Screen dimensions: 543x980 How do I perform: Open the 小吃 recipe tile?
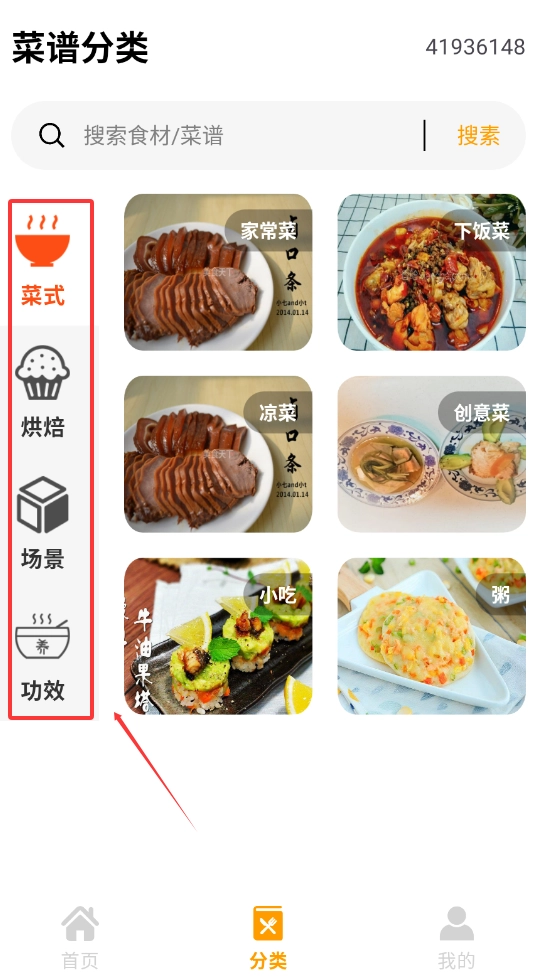[x=218, y=636]
